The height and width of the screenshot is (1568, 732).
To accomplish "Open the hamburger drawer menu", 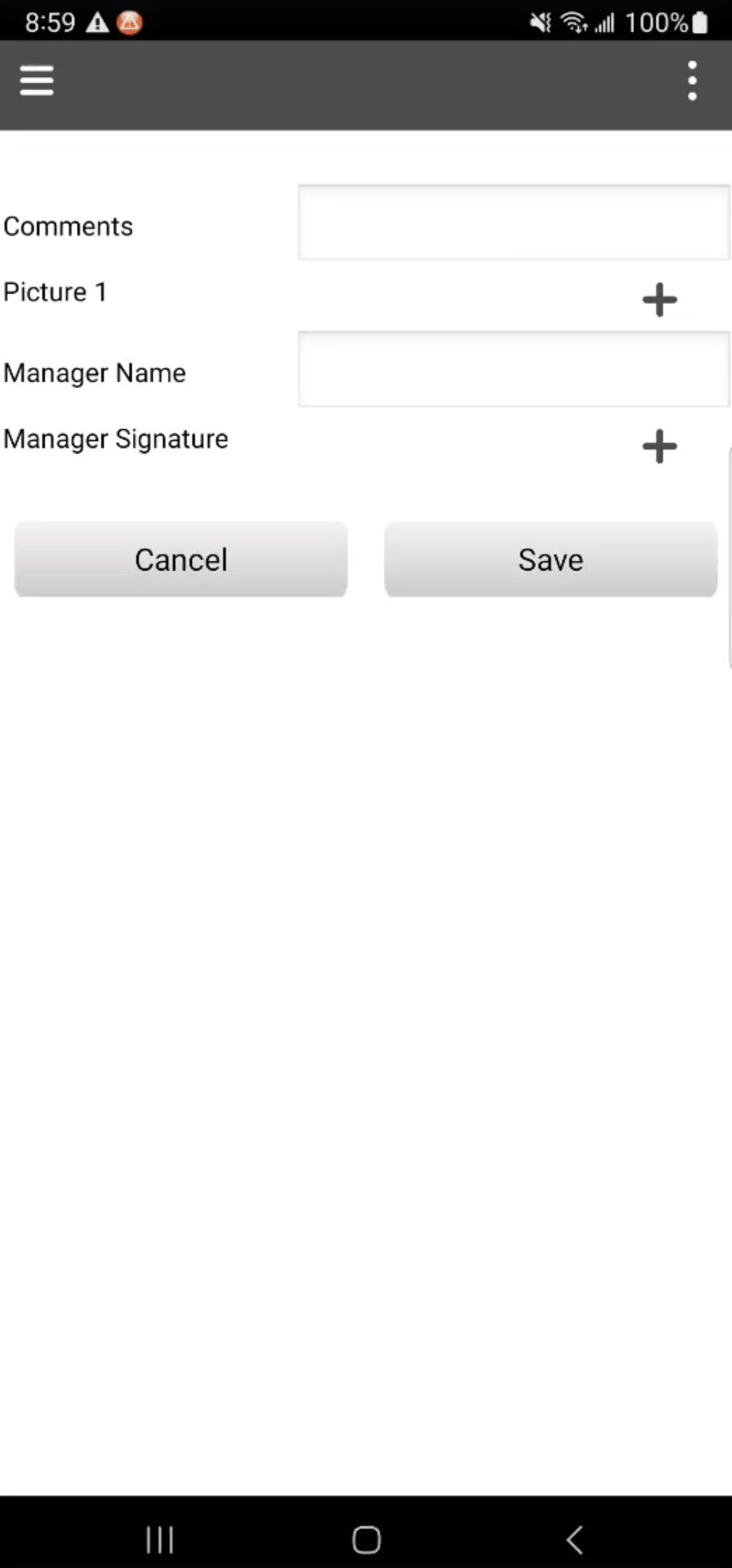I will pyautogui.click(x=37, y=80).
